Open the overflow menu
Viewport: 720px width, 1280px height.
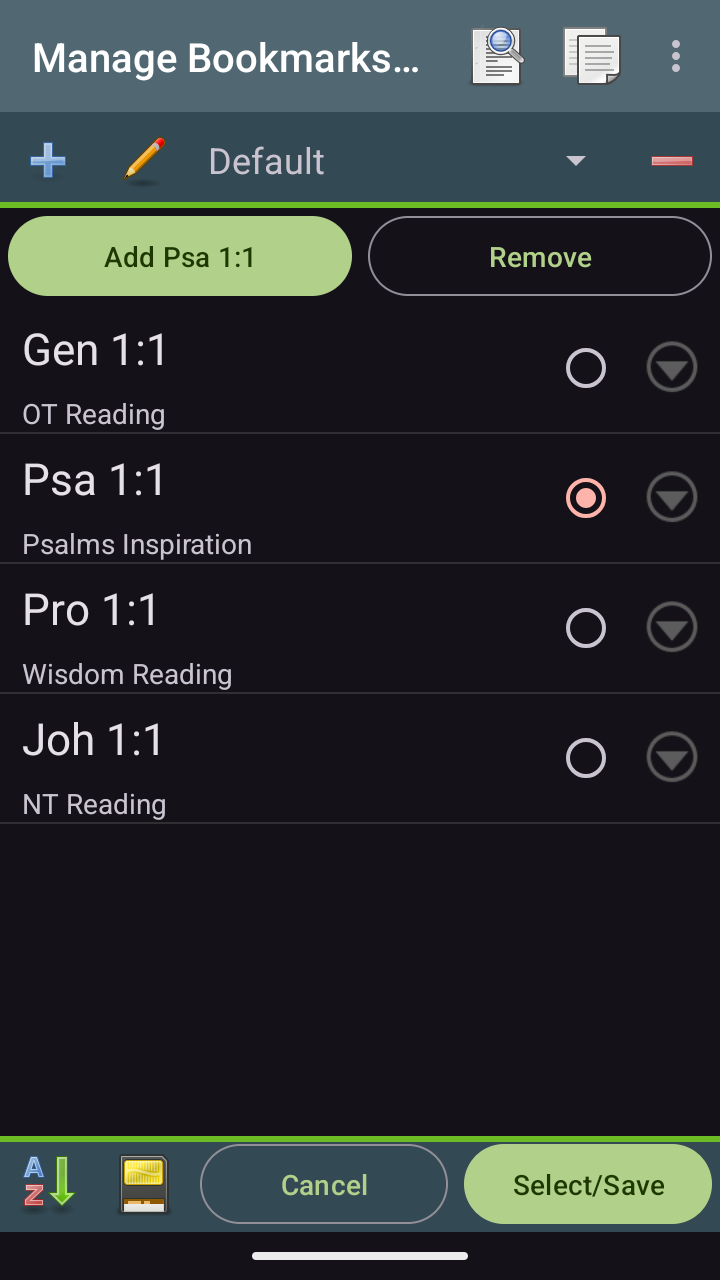pyautogui.click(x=676, y=56)
